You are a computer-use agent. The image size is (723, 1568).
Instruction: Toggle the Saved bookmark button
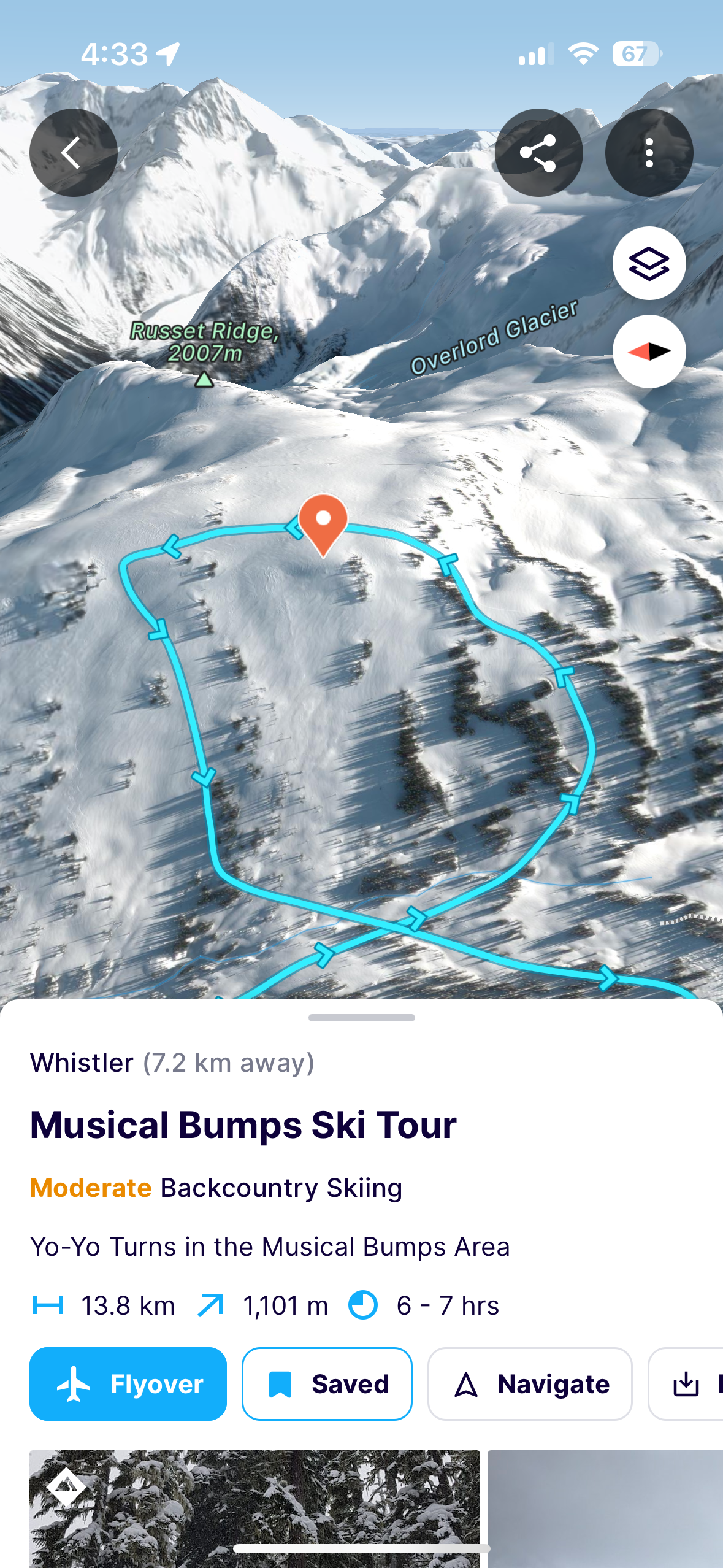(x=327, y=1384)
